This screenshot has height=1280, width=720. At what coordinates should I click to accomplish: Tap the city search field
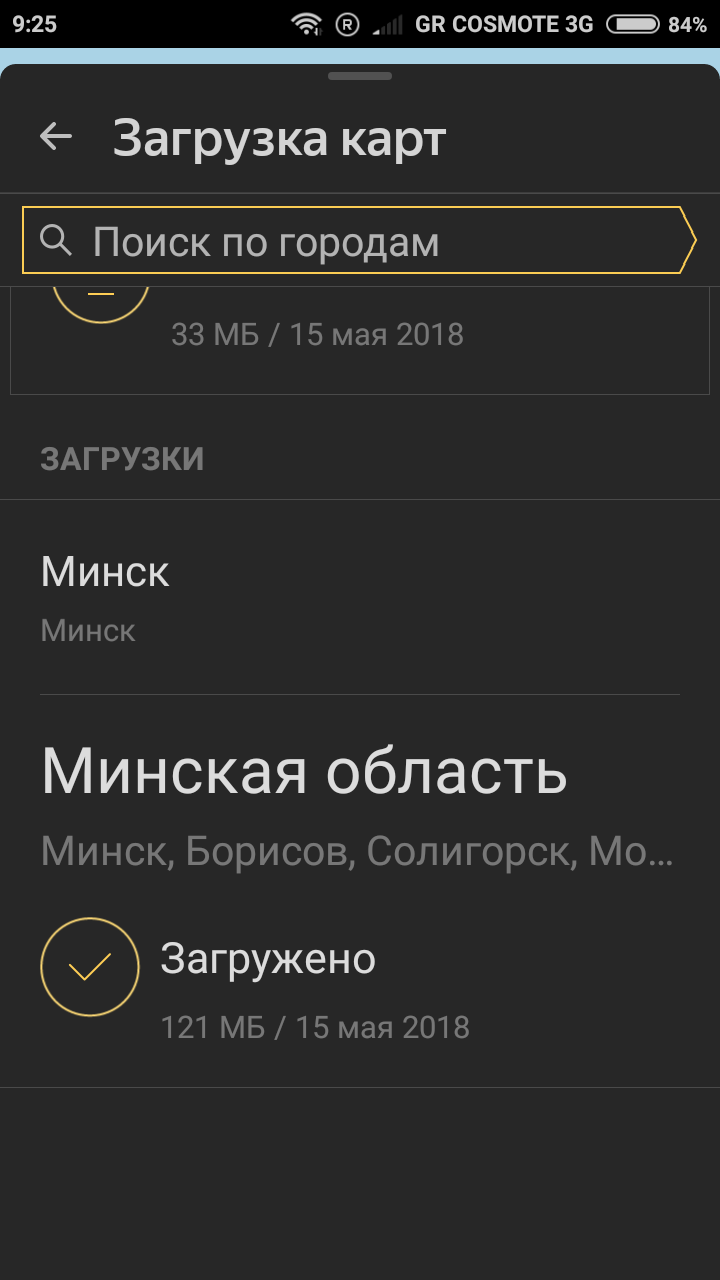pos(358,241)
